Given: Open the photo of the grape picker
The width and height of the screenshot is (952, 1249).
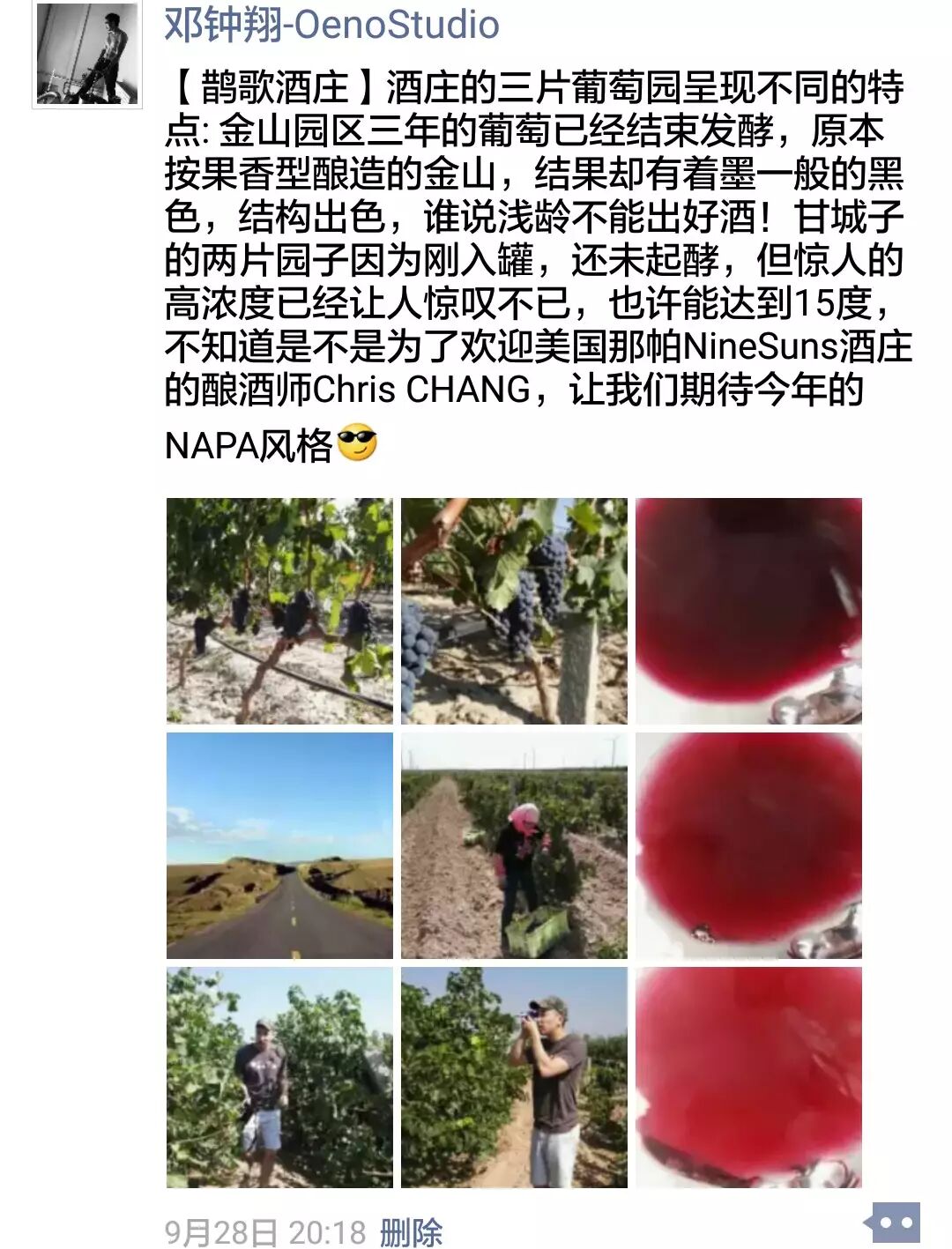Looking at the screenshot, I should [x=514, y=845].
